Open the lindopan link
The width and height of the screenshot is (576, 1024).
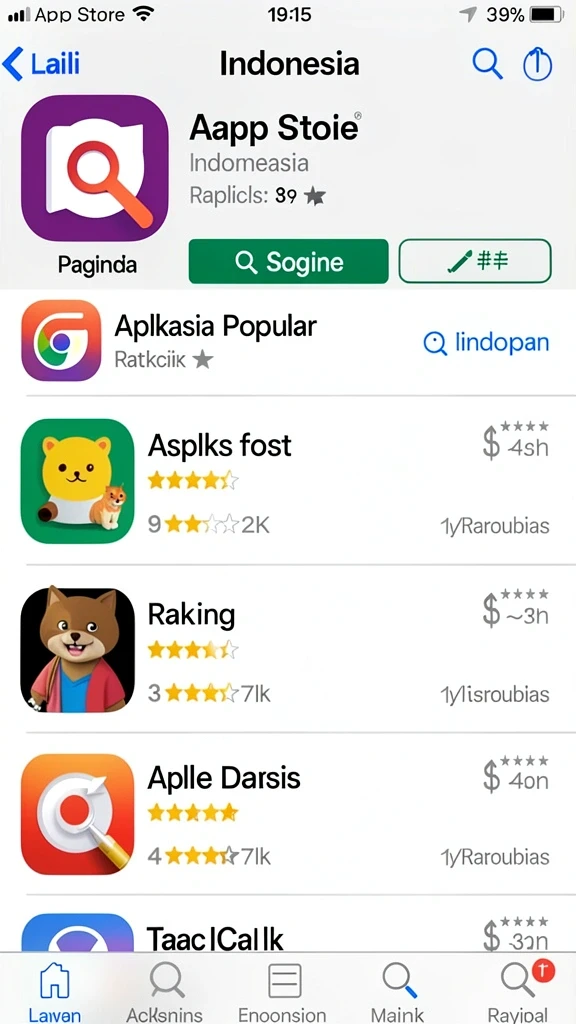(x=487, y=342)
